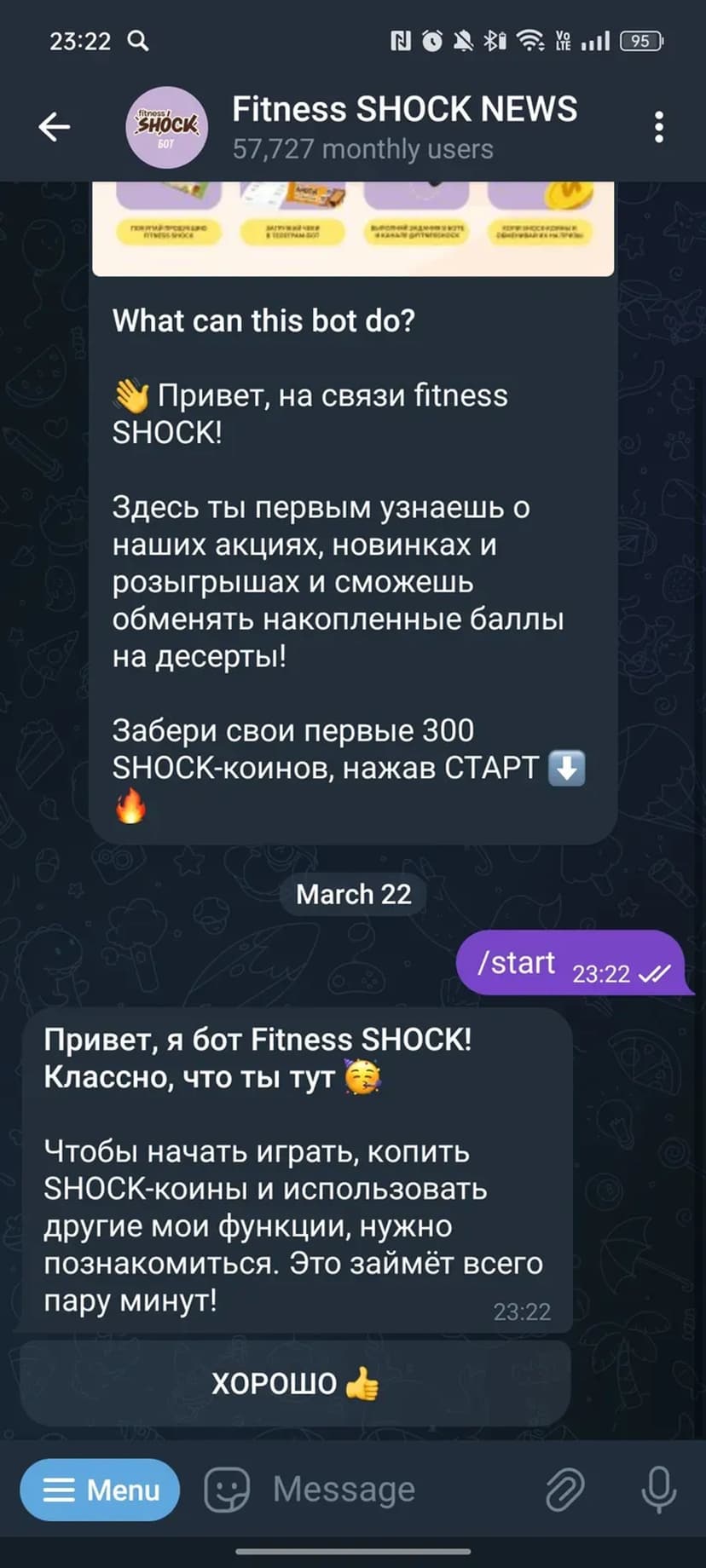Open the bot's promo banner image
Image resolution: width=706 pixels, height=1568 pixels.
click(353, 228)
